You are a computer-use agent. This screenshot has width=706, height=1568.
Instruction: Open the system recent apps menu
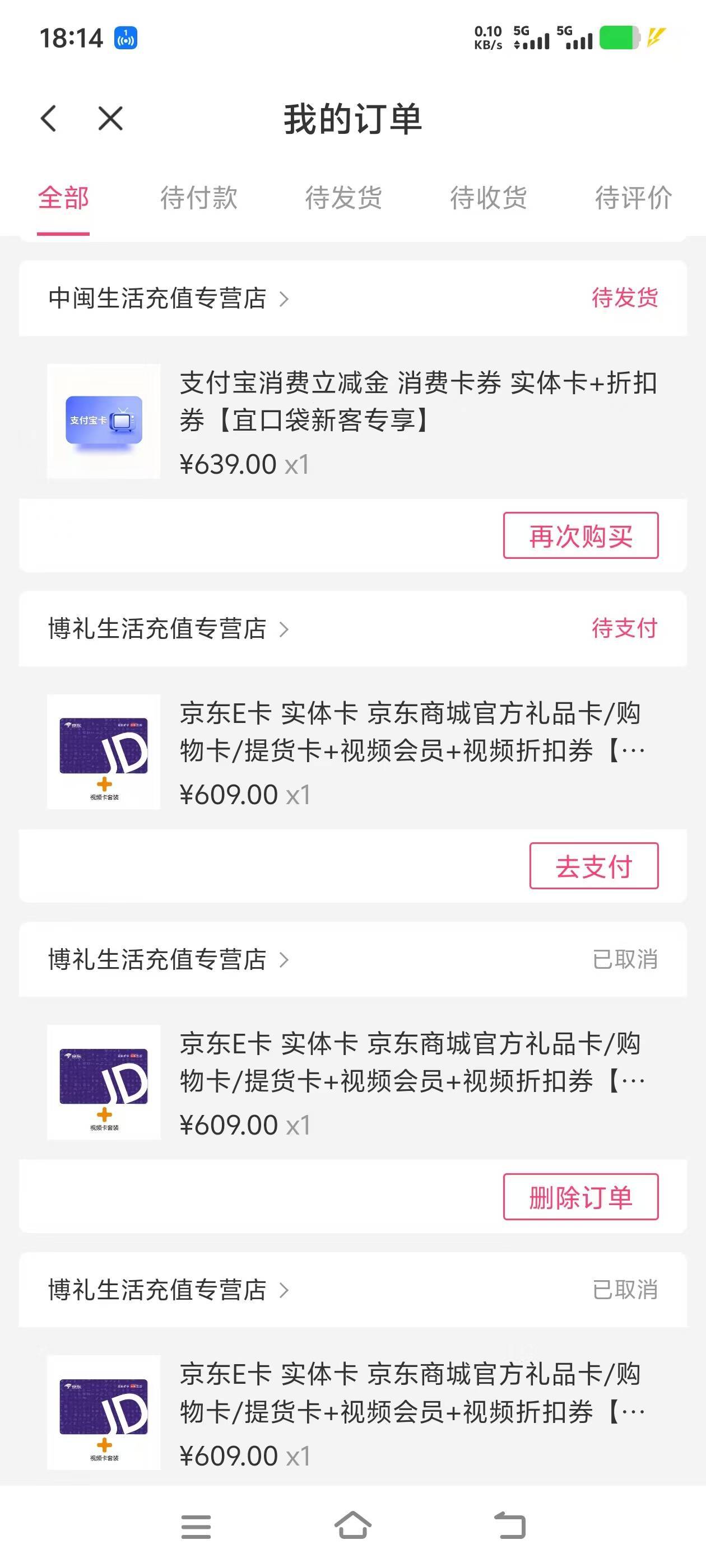click(196, 1527)
